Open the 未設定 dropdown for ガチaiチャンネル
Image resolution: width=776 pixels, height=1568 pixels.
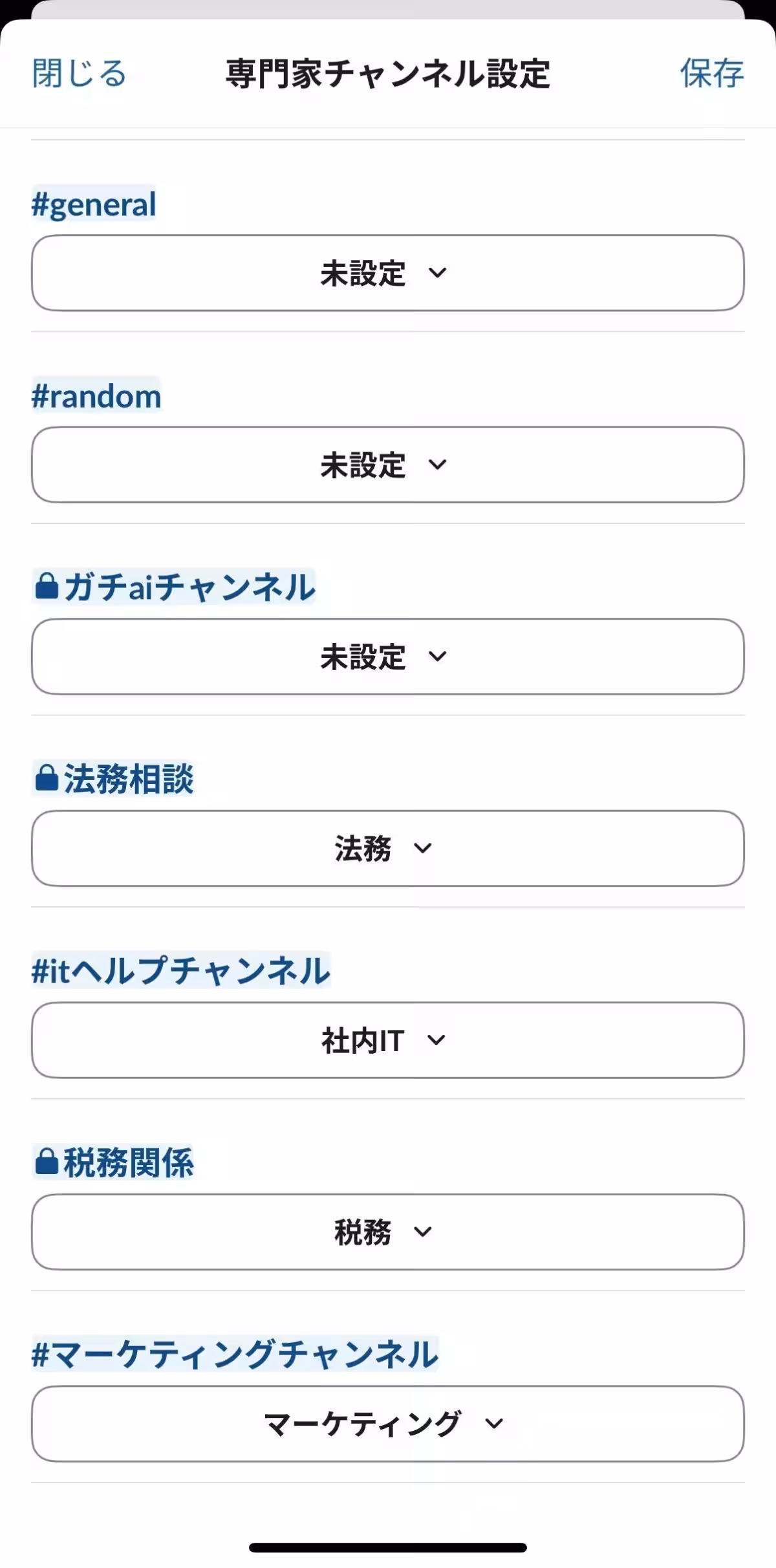[388, 657]
